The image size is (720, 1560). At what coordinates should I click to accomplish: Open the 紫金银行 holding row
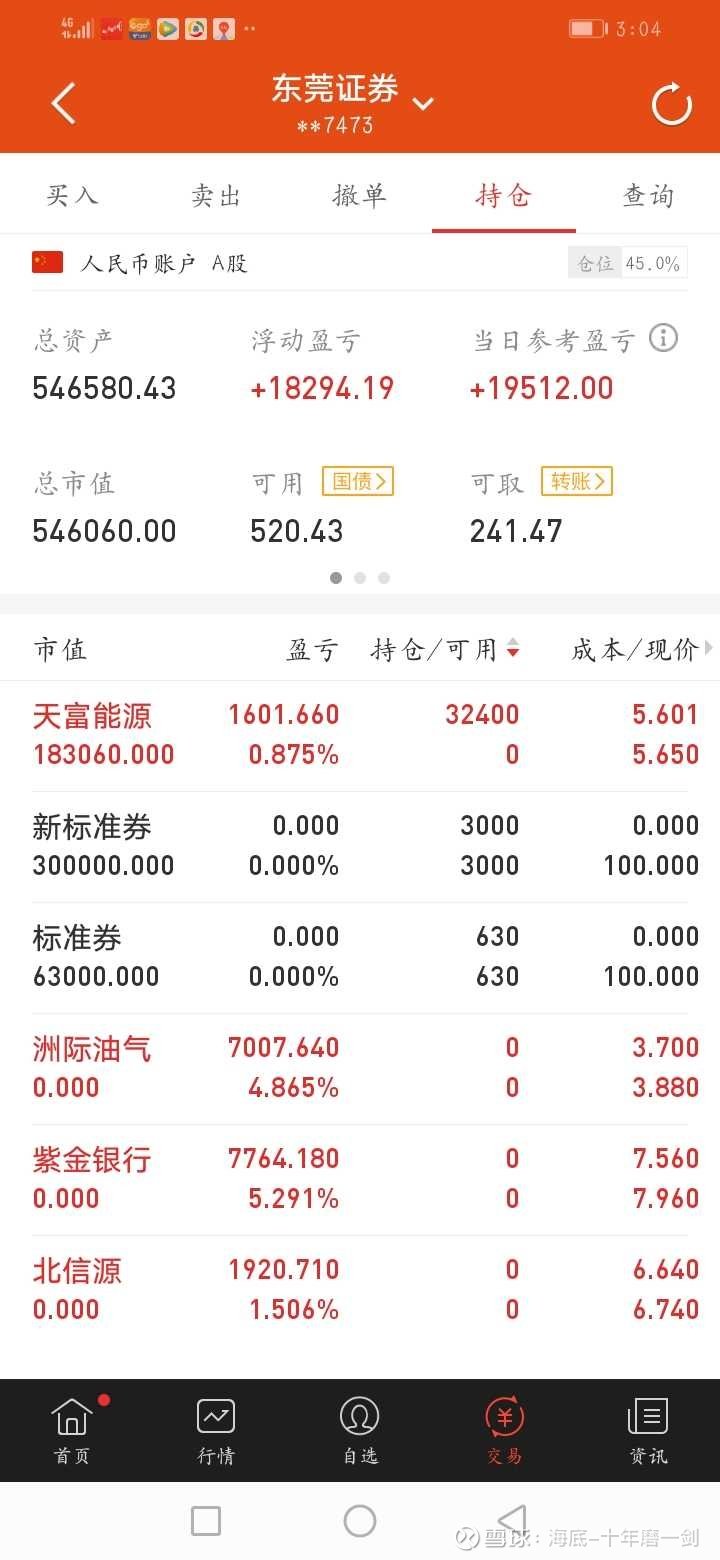360,1179
